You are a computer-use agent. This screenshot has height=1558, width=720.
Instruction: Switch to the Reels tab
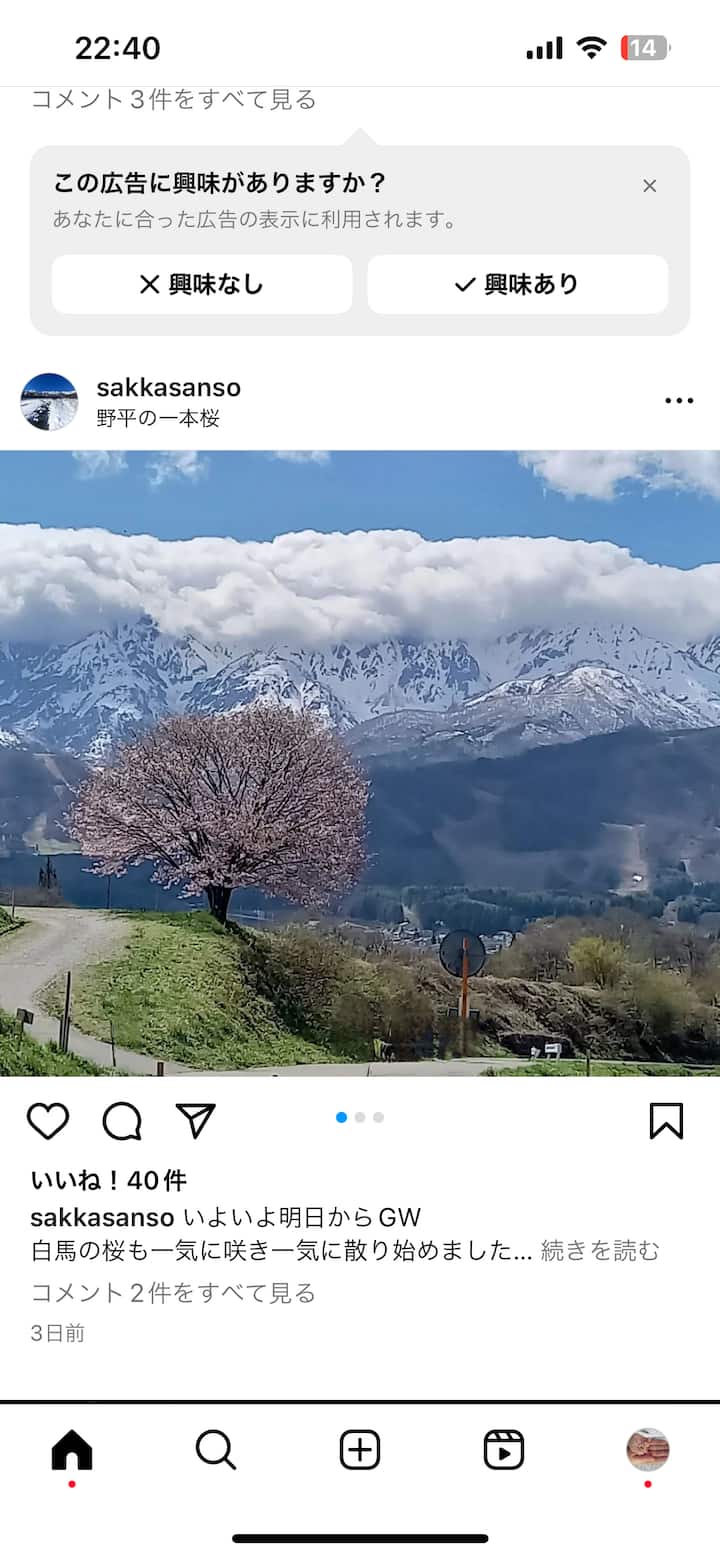click(x=504, y=1449)
